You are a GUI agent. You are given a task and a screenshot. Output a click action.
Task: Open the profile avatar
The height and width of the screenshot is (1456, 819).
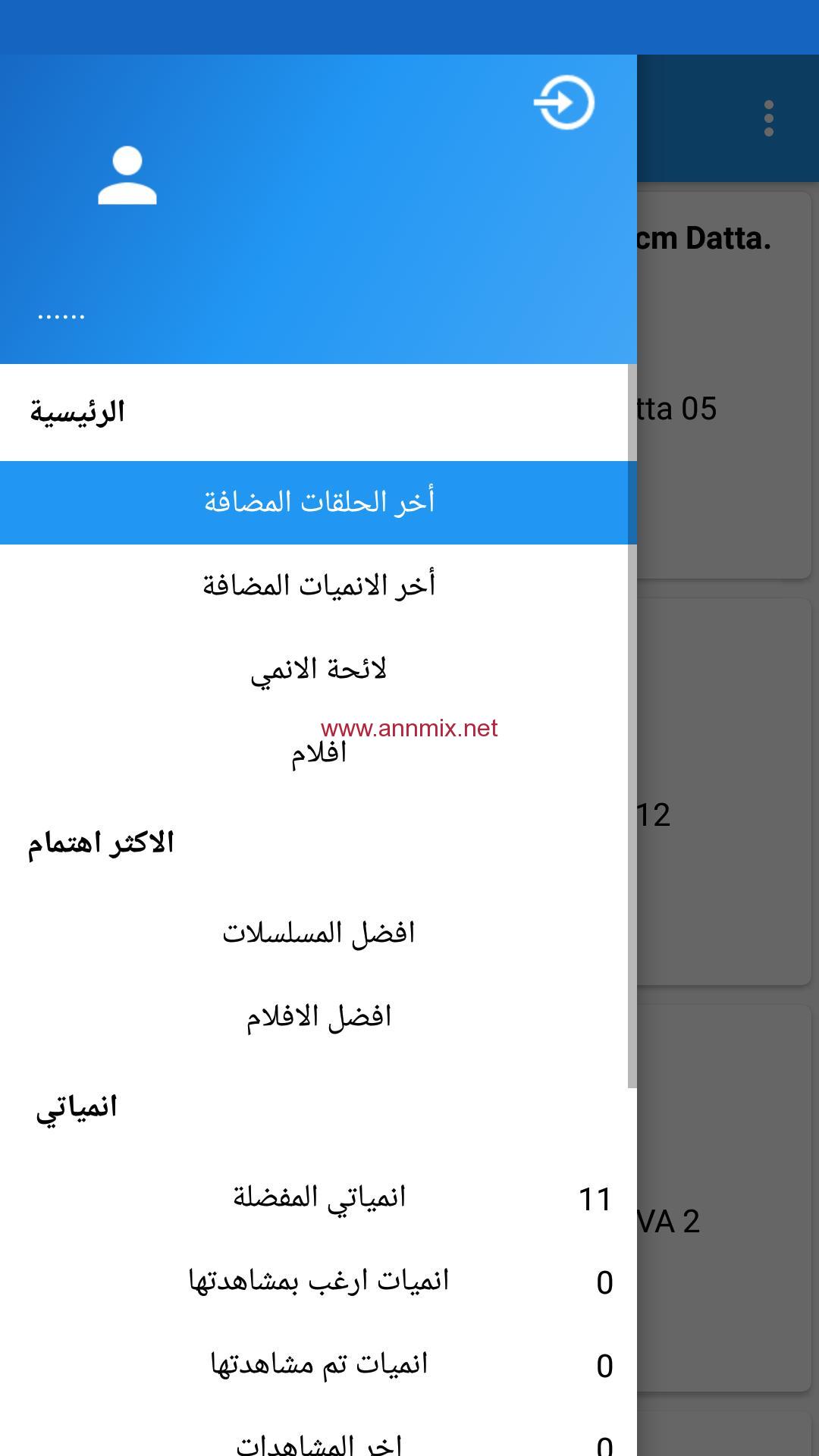pos(127,176)
